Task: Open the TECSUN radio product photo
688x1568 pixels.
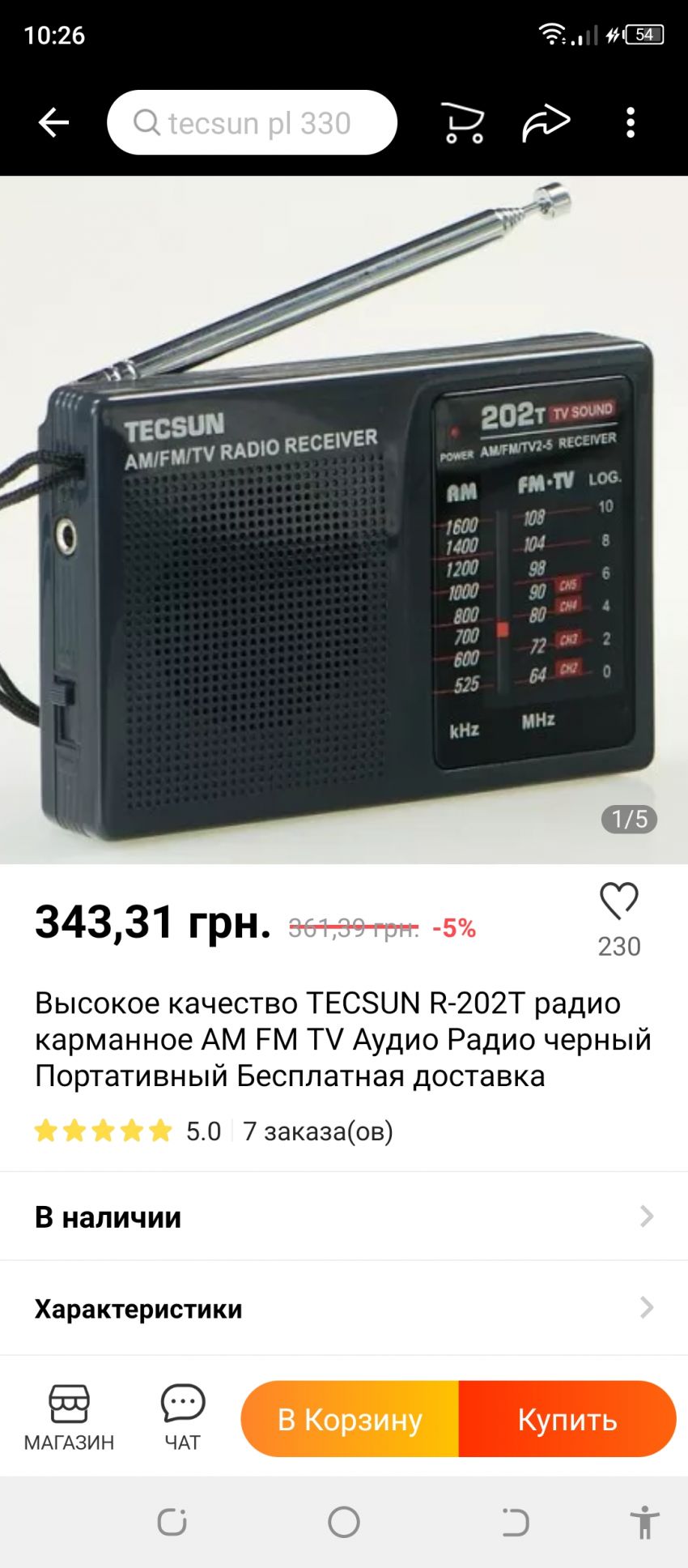Action: click(x=344, y=520)
